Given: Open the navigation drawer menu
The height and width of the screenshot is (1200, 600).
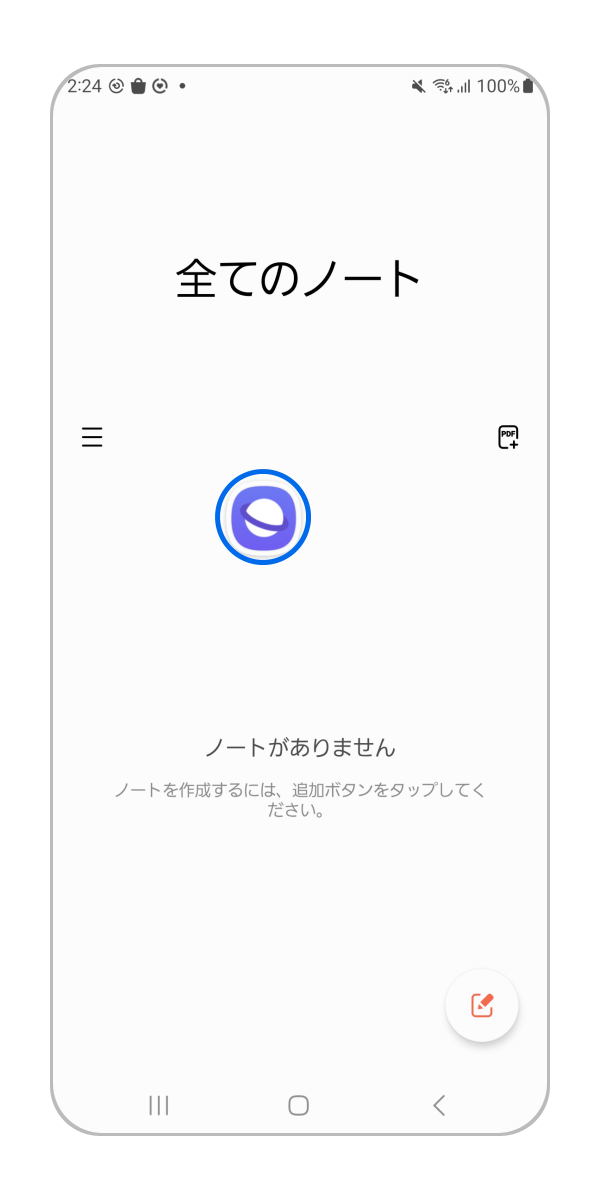Looking at the screenshot, I should click(92, 437).
